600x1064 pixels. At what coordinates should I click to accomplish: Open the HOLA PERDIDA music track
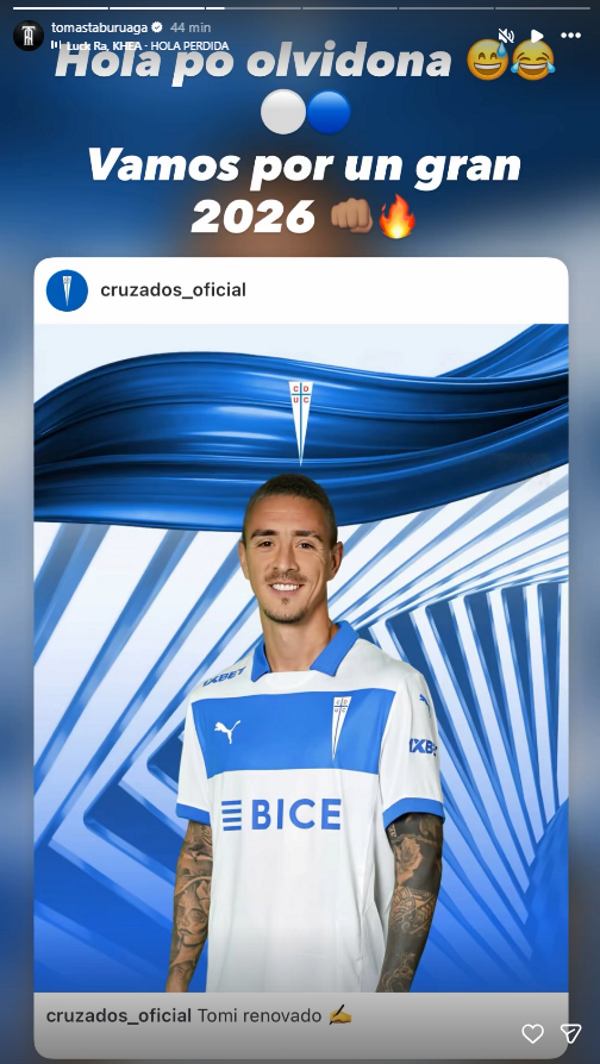point(146,46)
